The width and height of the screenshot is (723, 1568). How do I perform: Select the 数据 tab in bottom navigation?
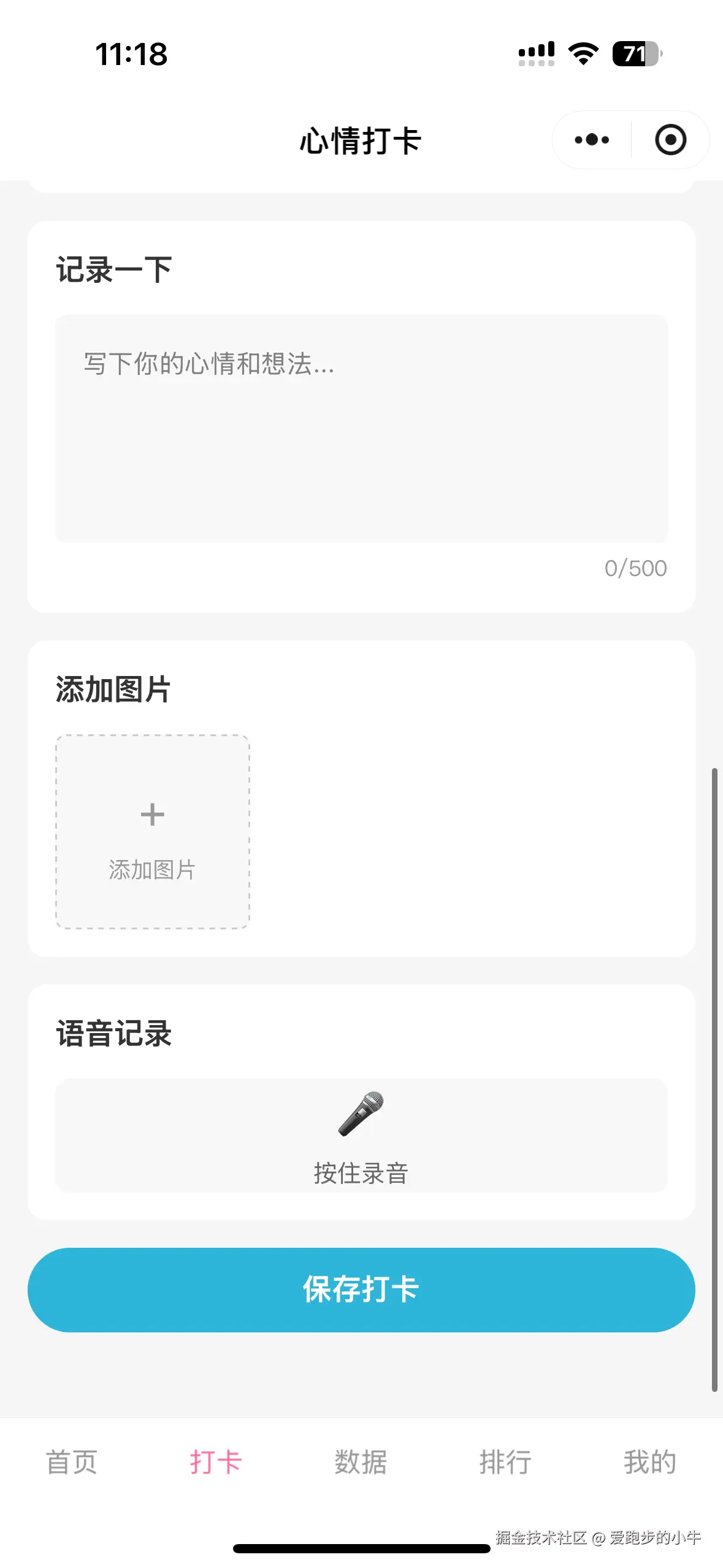click(361, 1462)
